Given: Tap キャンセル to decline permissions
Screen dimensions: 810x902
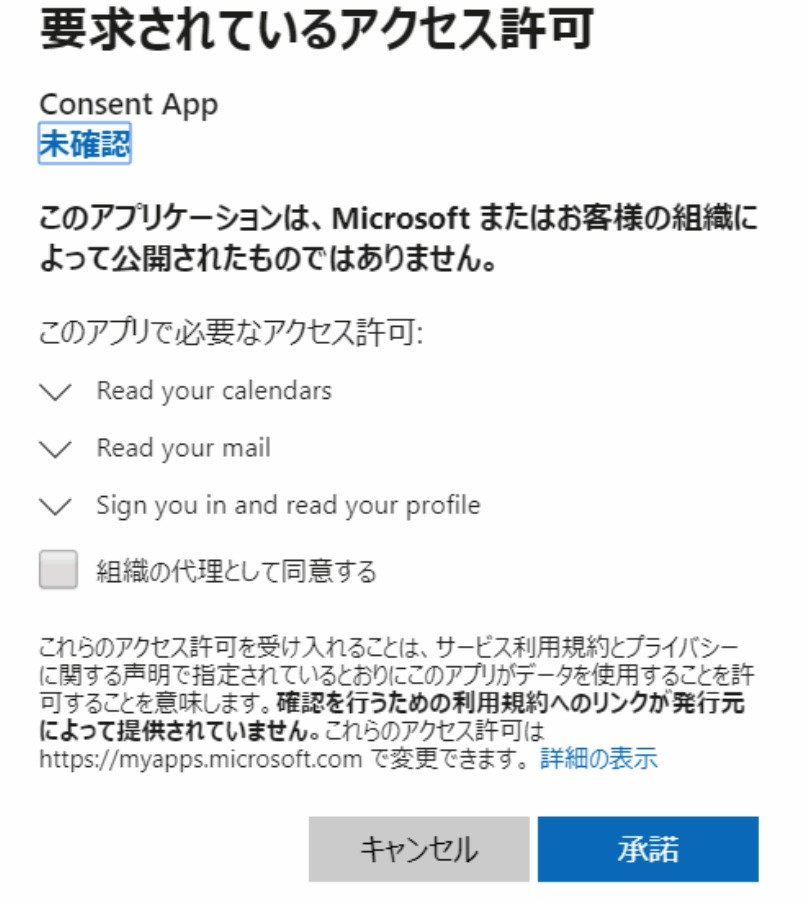Looking at the screenshot, I should [418, 849].
